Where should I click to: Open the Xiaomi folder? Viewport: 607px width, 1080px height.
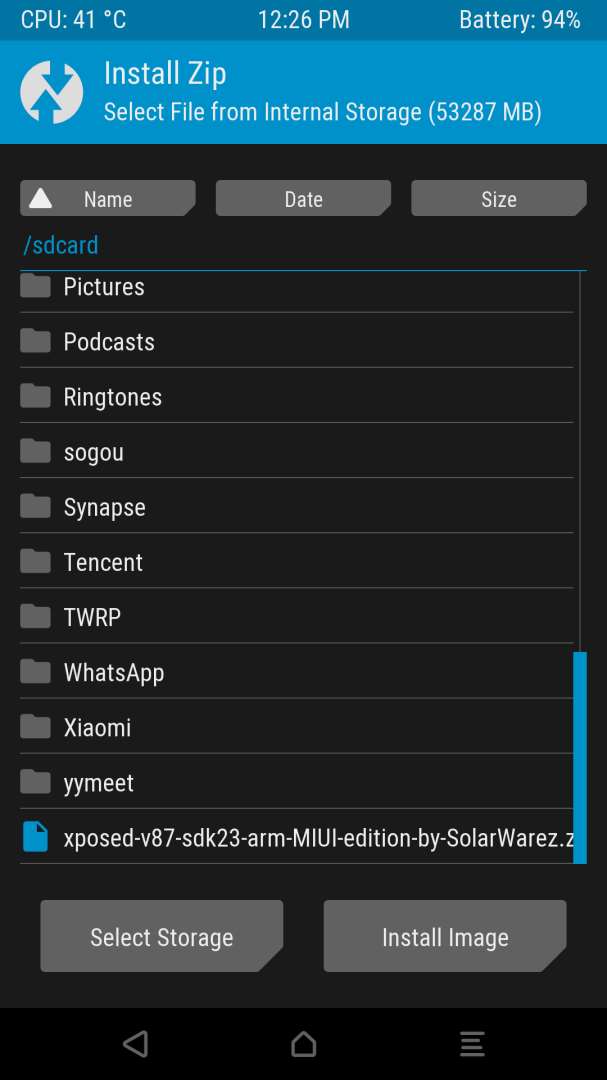(x=296, y=727)
